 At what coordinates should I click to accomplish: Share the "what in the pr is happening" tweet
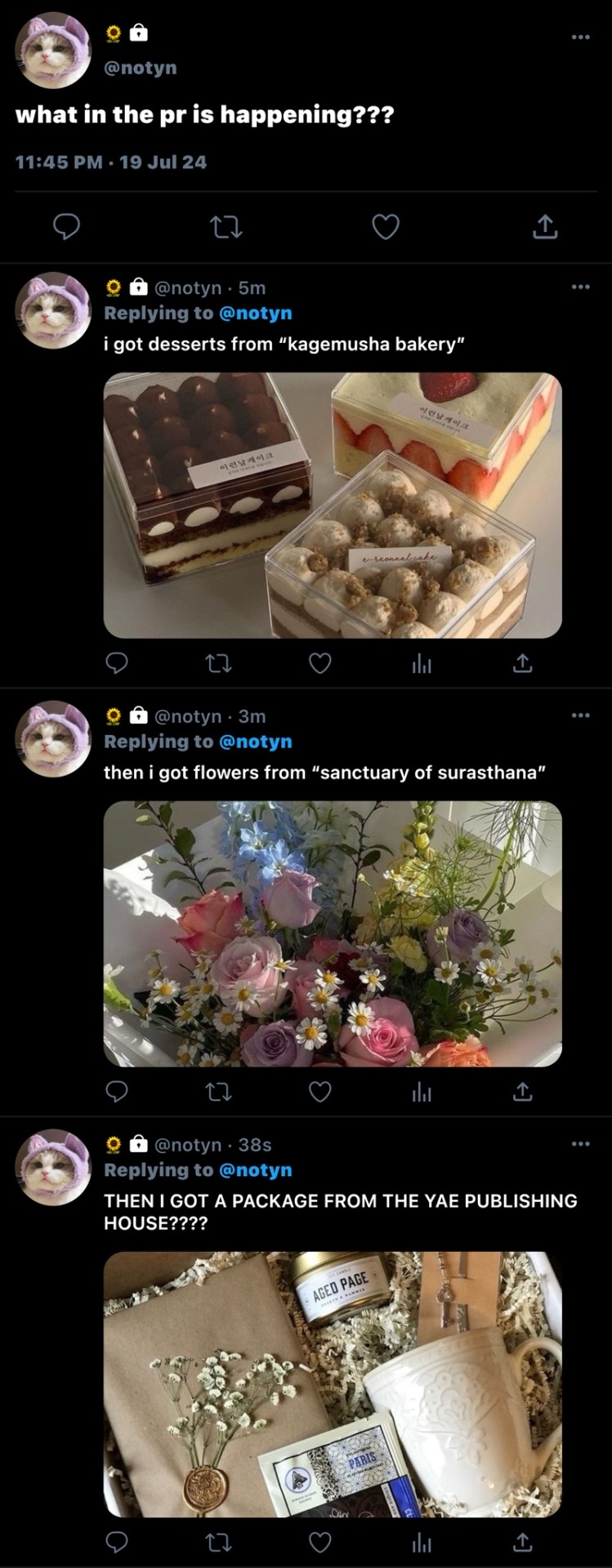point(545,226)
